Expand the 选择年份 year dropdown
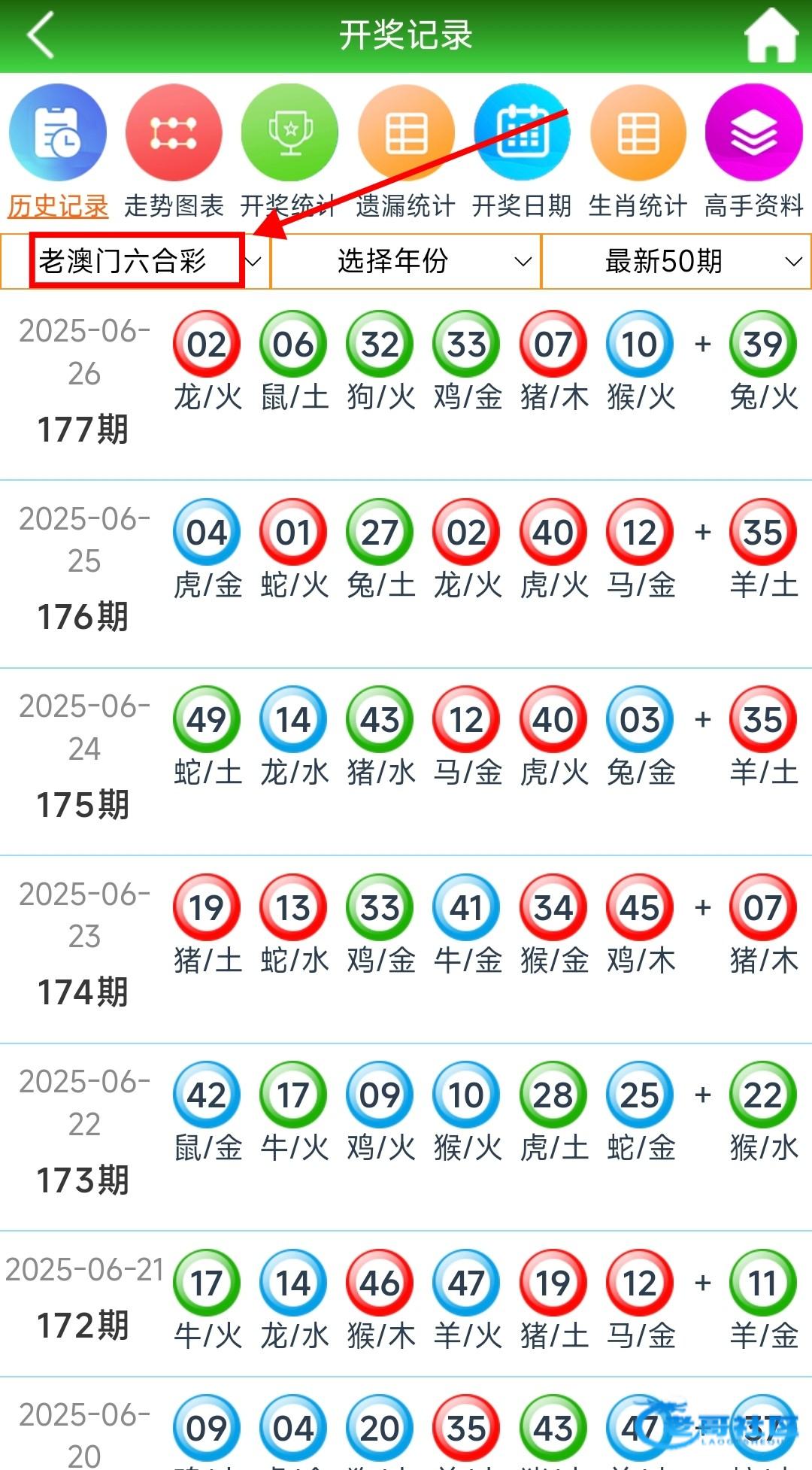 406,261
